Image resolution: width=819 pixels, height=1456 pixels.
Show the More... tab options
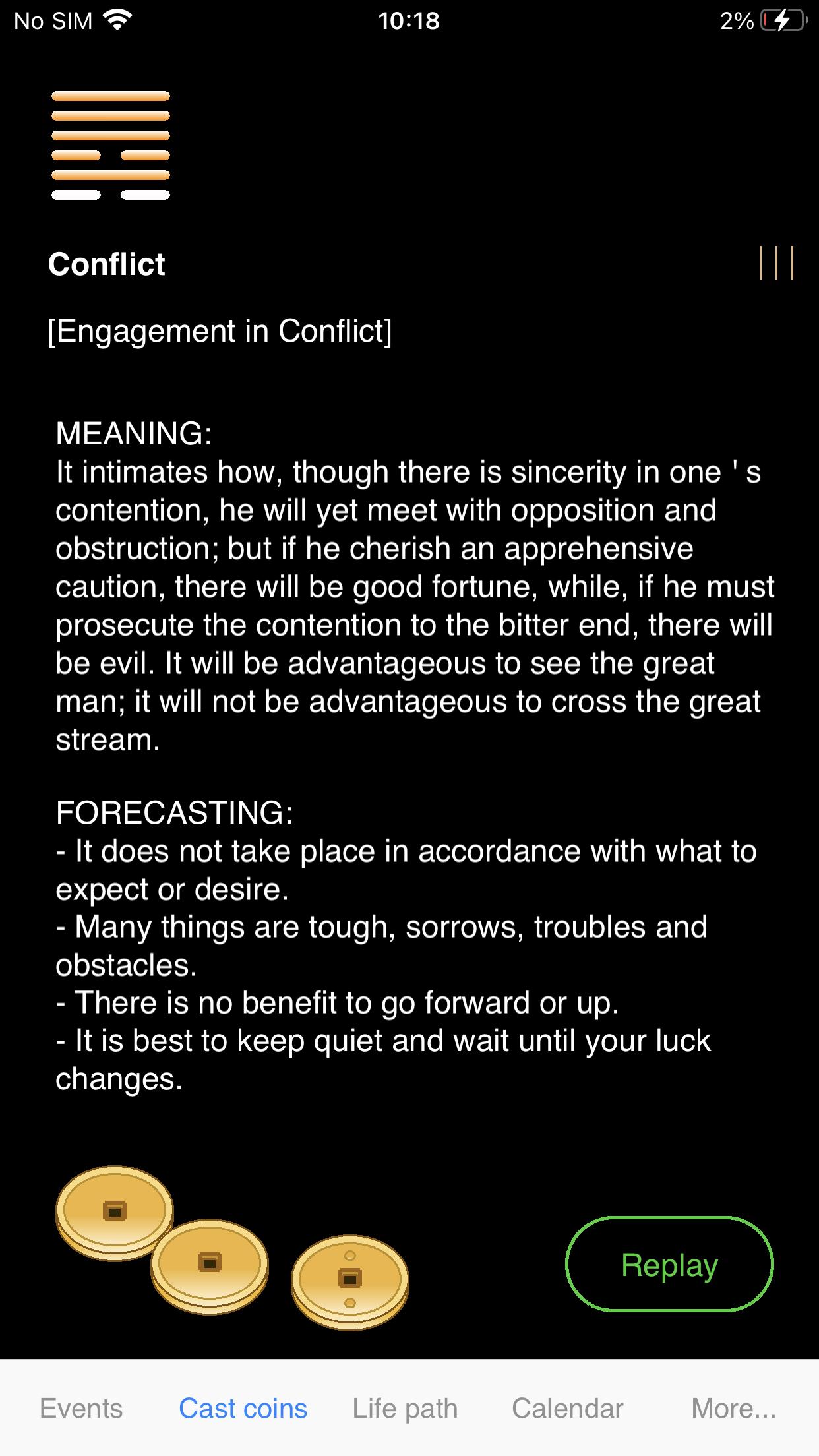[x=734, y=1408]
